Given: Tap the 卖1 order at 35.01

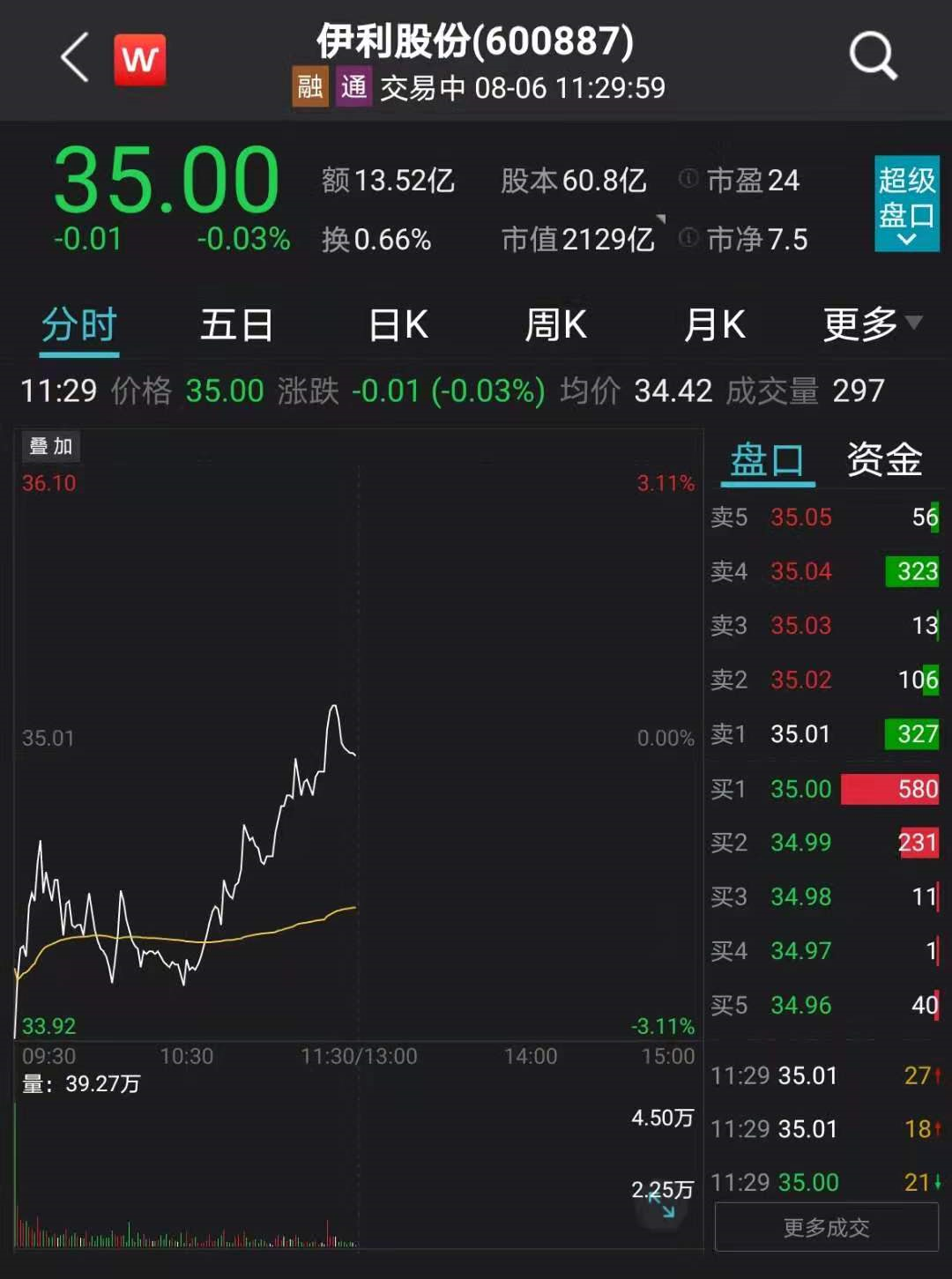Looking at the screenshot, I should coord(824,734).
